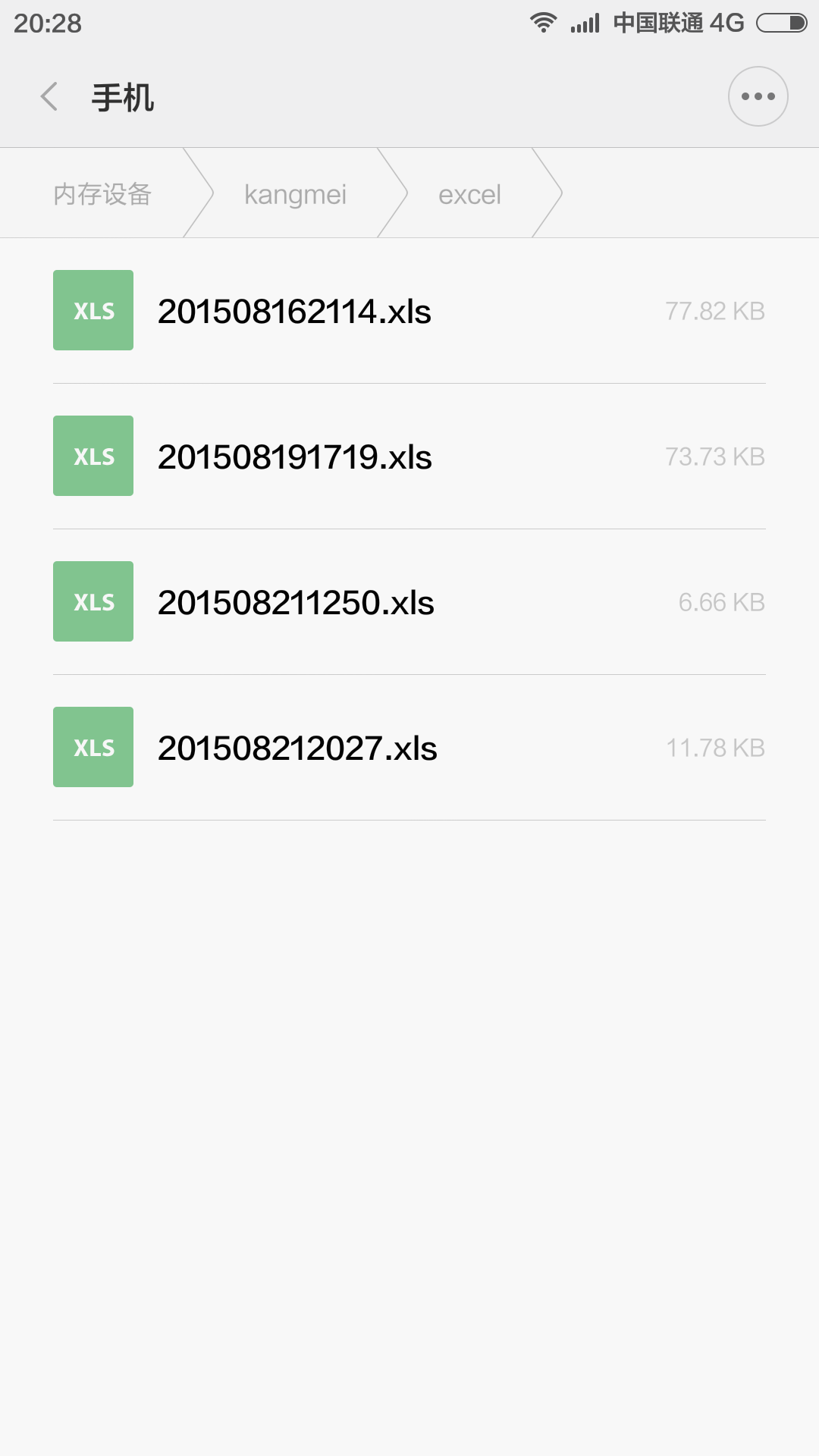Image resolution: width=819 pixels, height=1456 pixels.
Task: Open file 201508191719.xls
Action: point(294,457)
